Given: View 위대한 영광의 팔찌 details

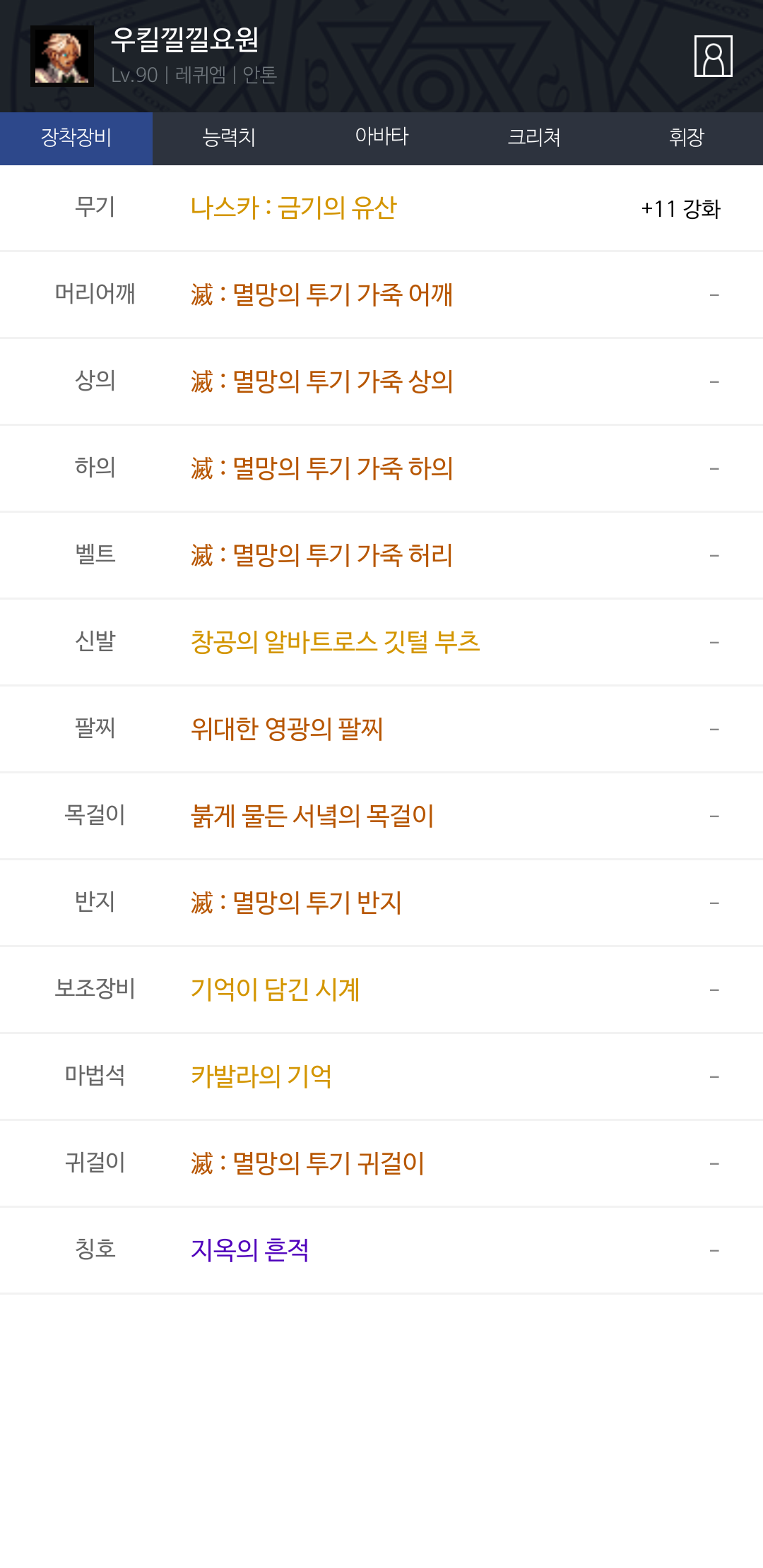Looking at the screenshot, I should click(x=287, y=729).
